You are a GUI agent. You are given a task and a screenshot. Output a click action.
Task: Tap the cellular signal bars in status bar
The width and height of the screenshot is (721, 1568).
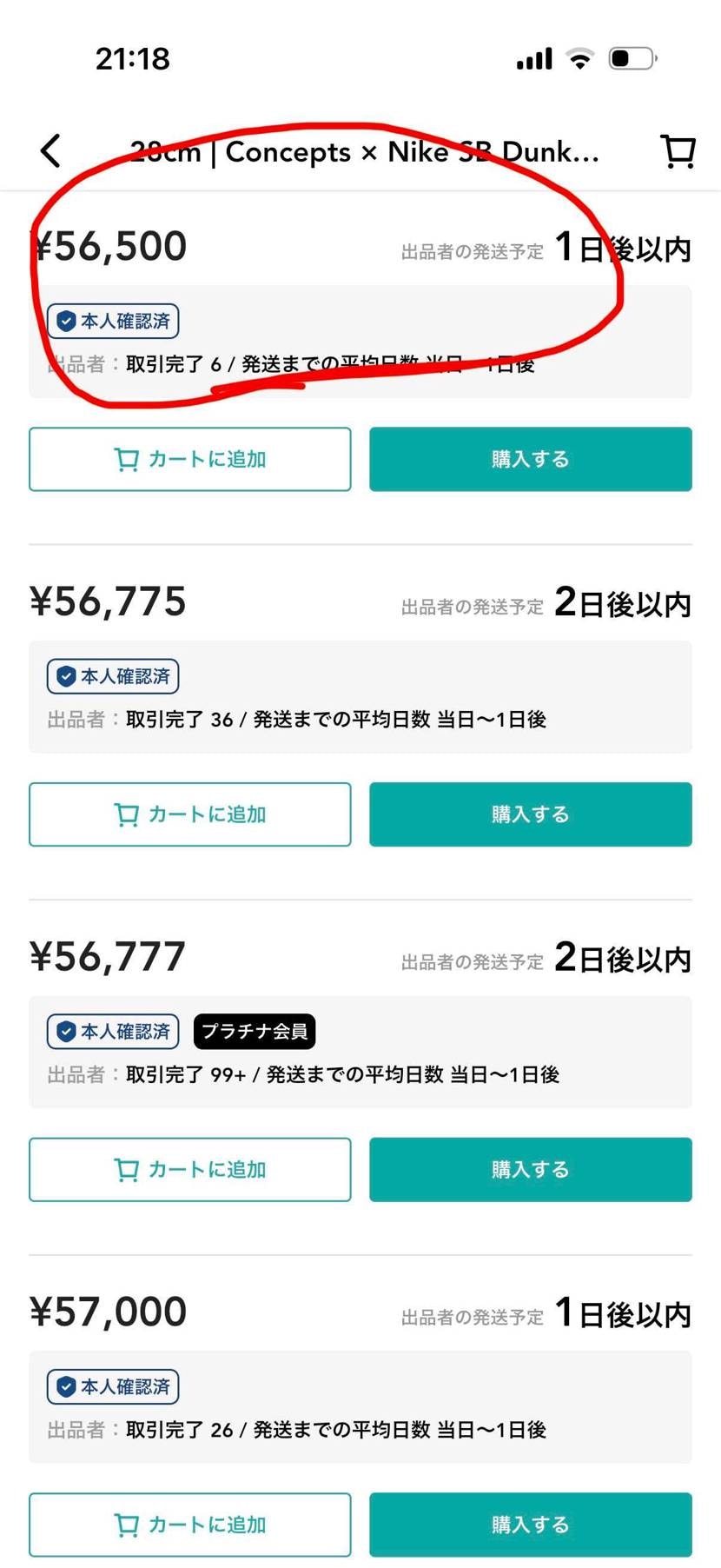point(532,57)
